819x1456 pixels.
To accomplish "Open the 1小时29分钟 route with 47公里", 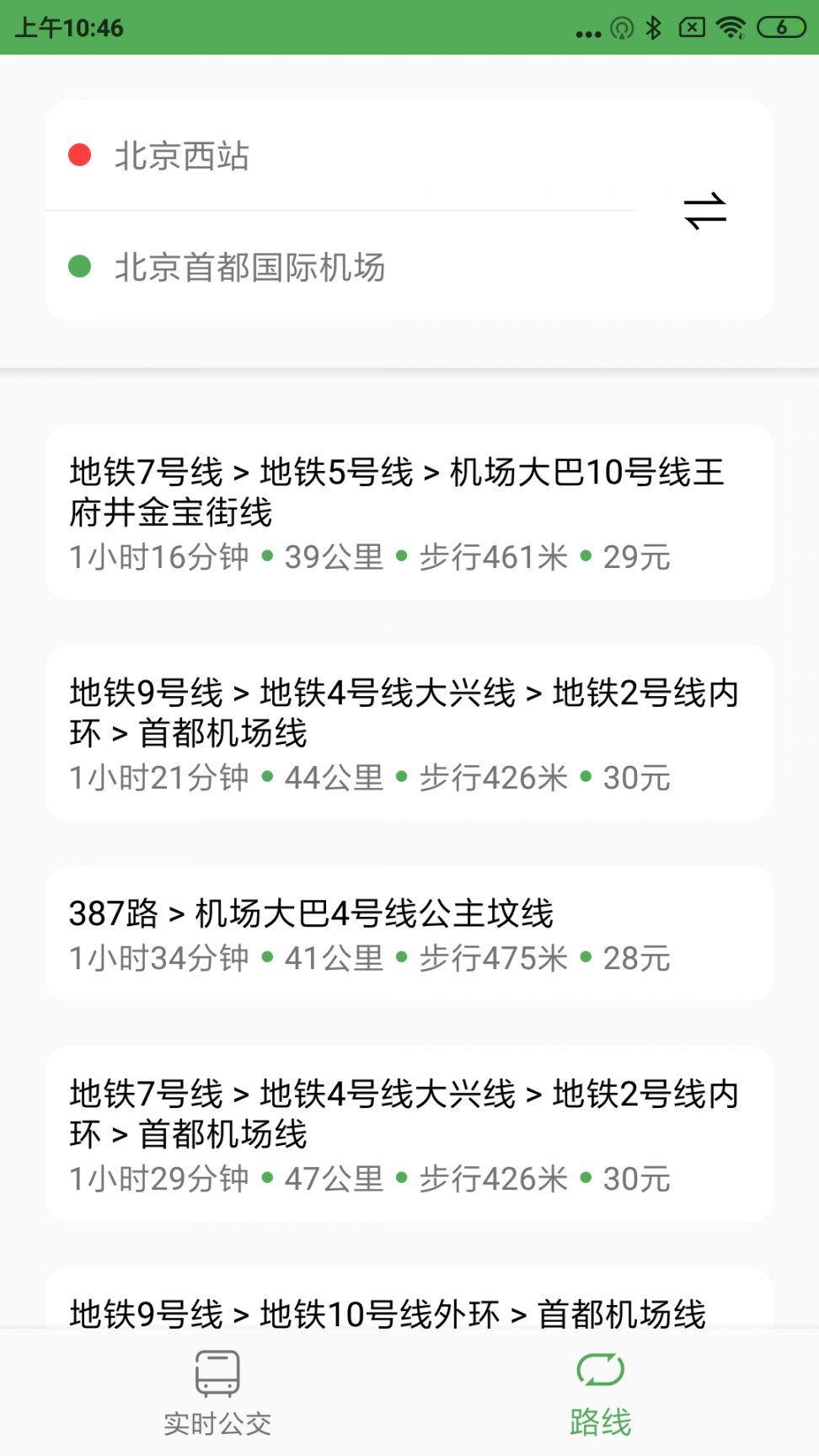I will pyautogui.click(x=409, y=1134).
